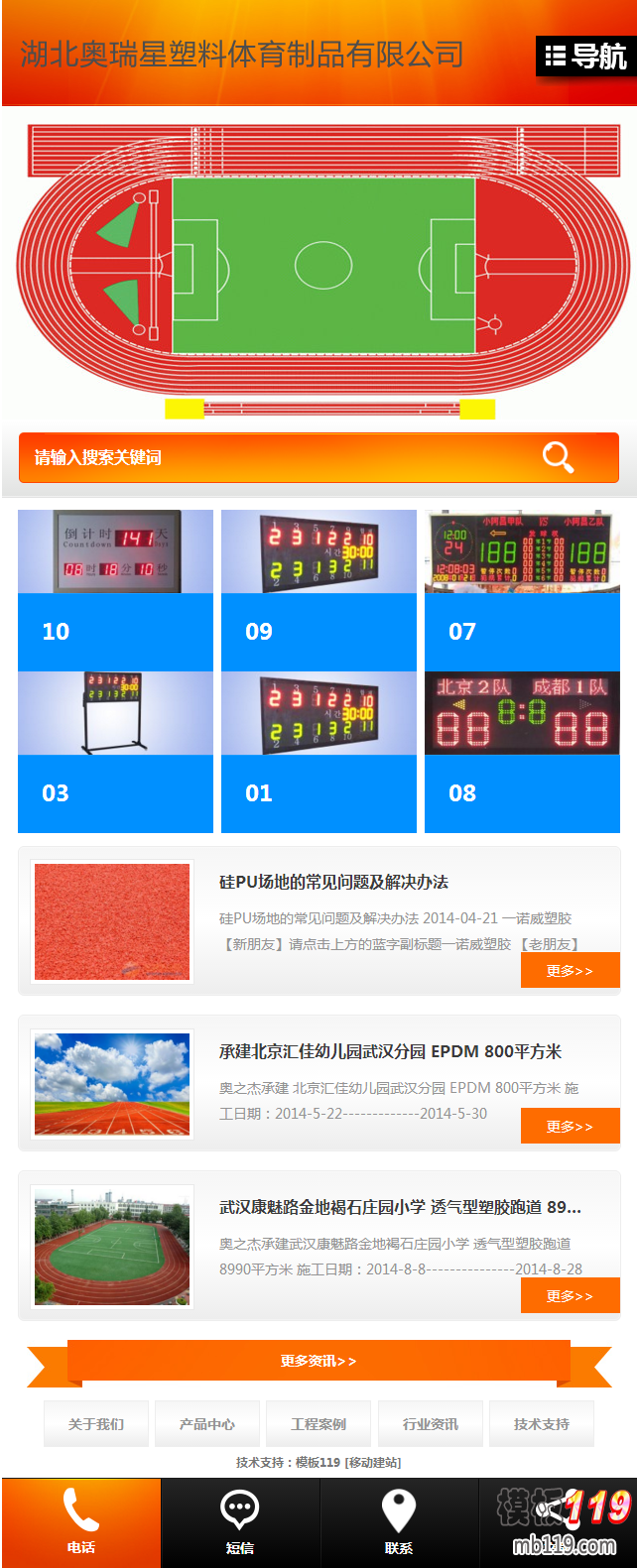Viewport: 638px width, 1568px height.
Task: Tap 更多 on the 硅PU场地 article
Action: click(x=570, y=970)
